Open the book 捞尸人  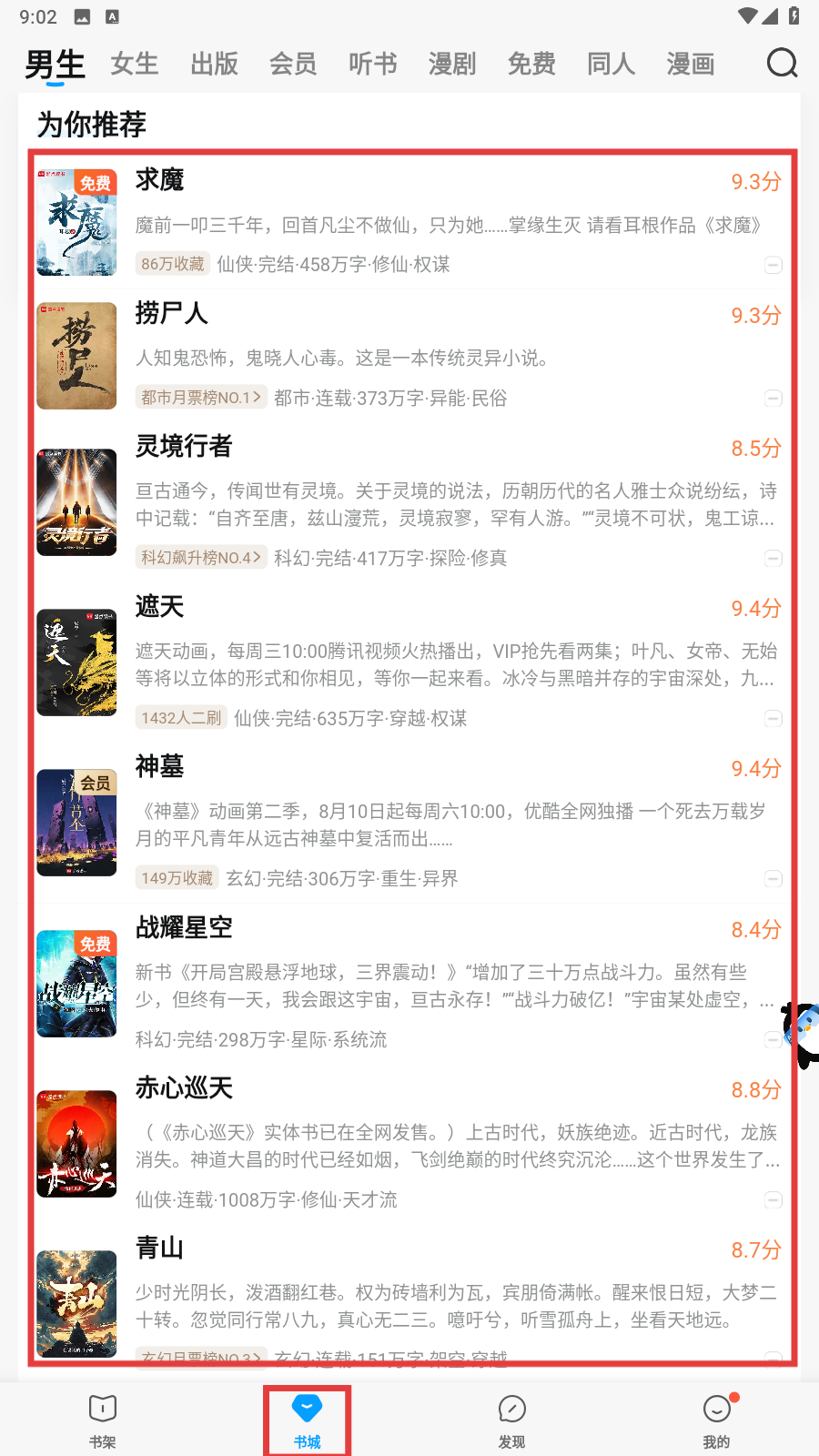[x=172, y=314]
